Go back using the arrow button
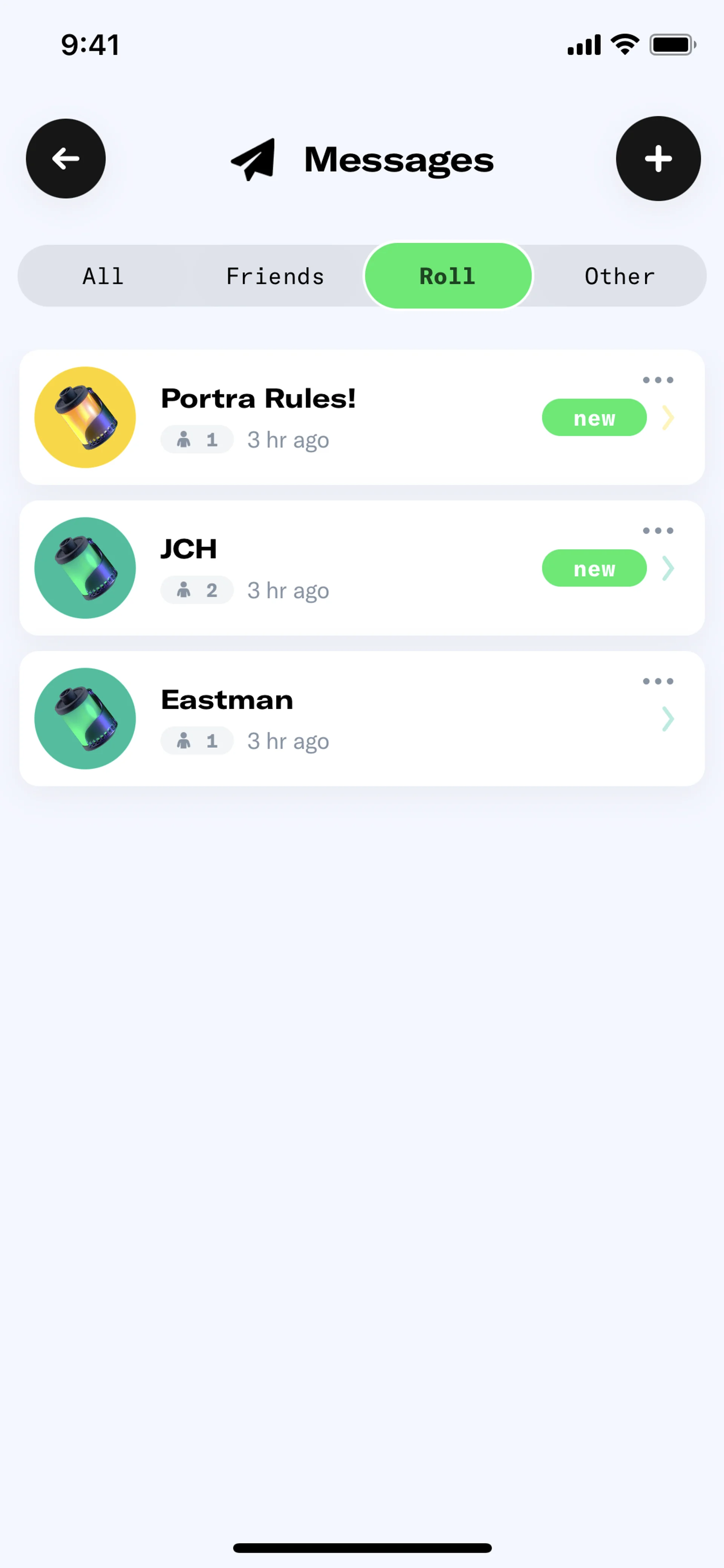 [x=66, y=158]
